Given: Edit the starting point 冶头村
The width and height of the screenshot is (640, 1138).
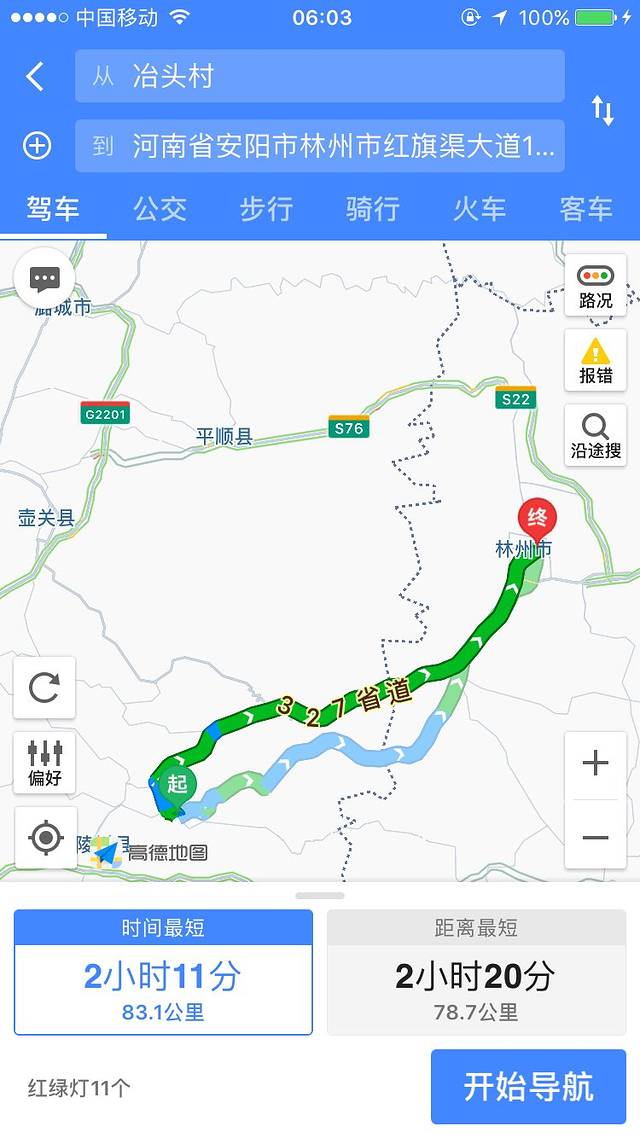Looking at the screenshot, I should [320, 76].
